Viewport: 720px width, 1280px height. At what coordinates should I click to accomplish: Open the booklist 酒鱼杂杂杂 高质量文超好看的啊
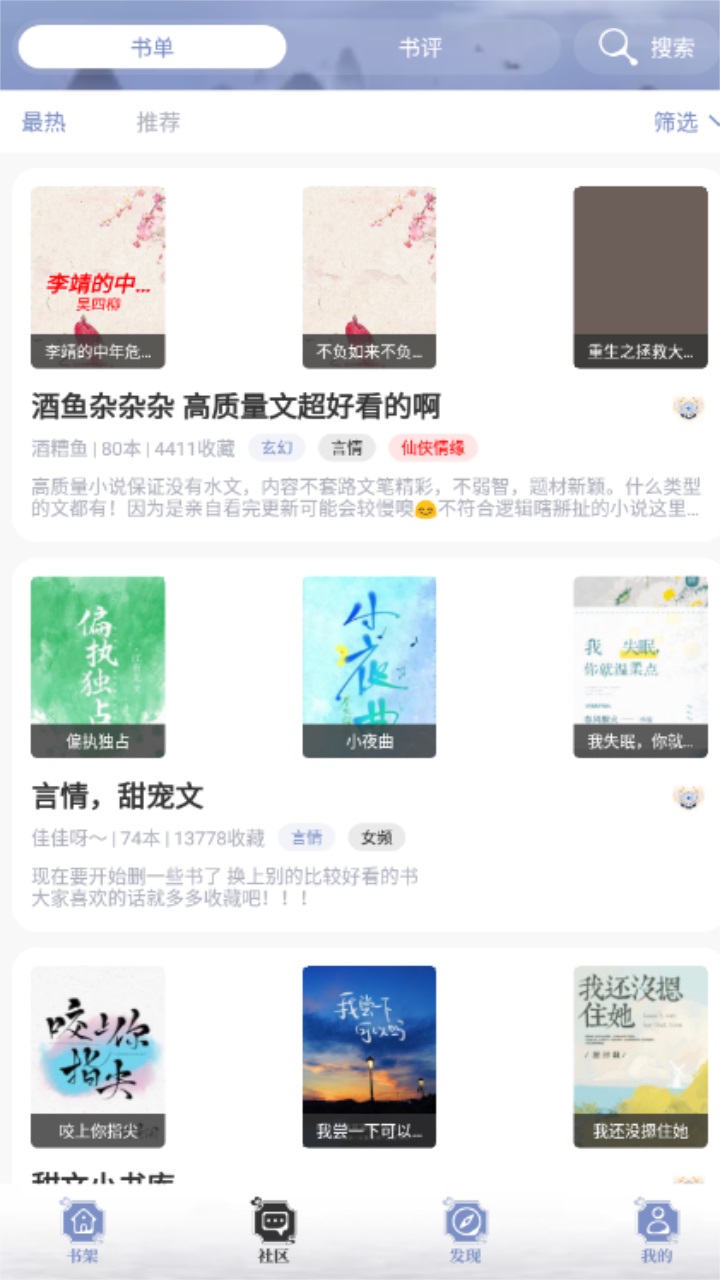237,405
